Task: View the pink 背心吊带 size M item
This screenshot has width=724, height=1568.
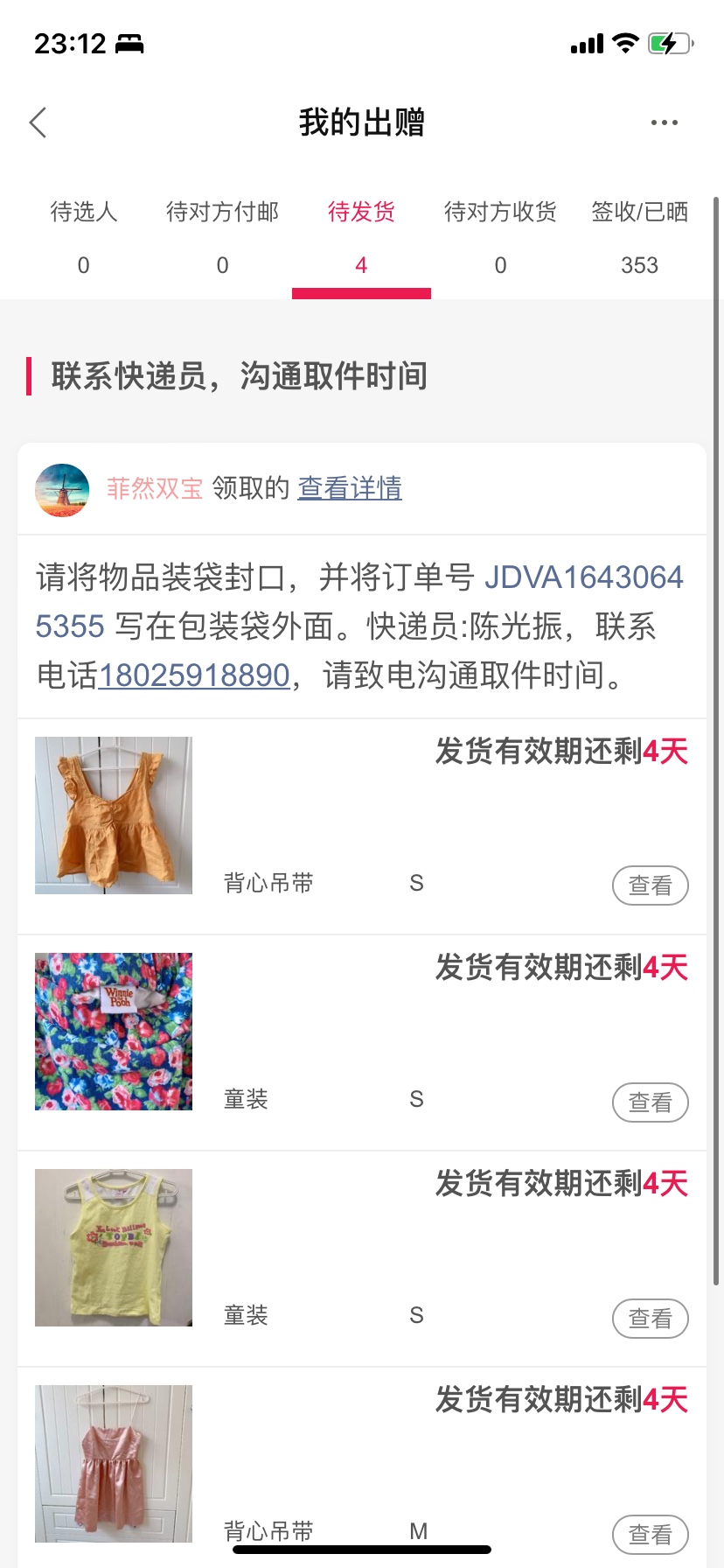Action: click(x=650, y=1534)
